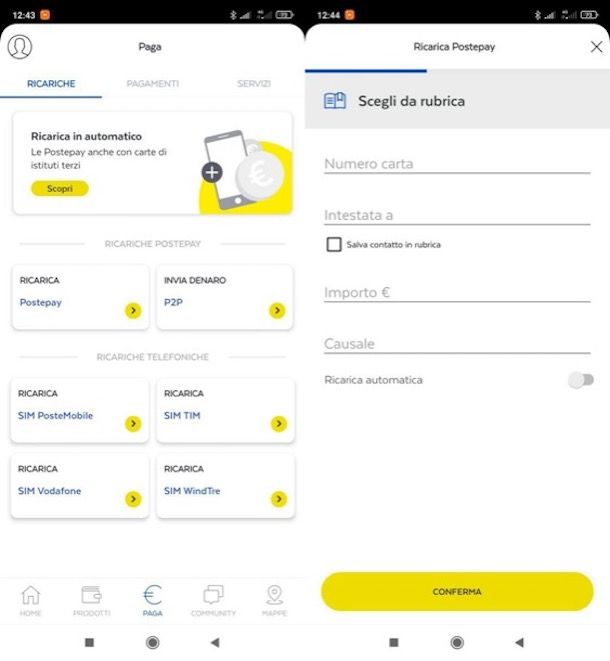Close the Ricarica Postepay screen
This screenshot has height=661, width=610.
pos(596,47)
